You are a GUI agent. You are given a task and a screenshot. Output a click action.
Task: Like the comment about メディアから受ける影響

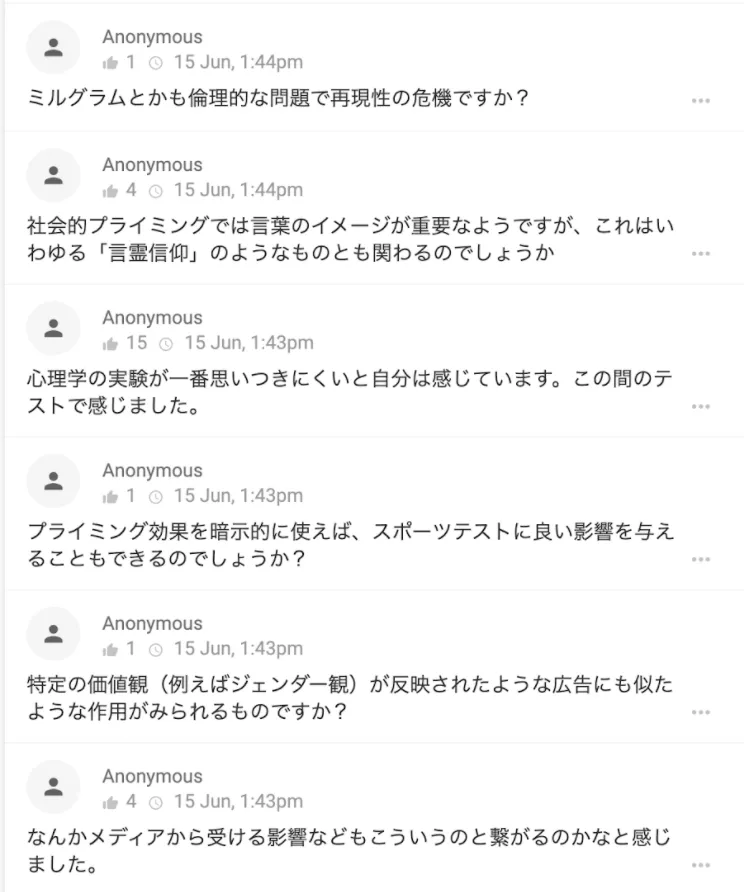pyautogui.click(x=110, y=802)
